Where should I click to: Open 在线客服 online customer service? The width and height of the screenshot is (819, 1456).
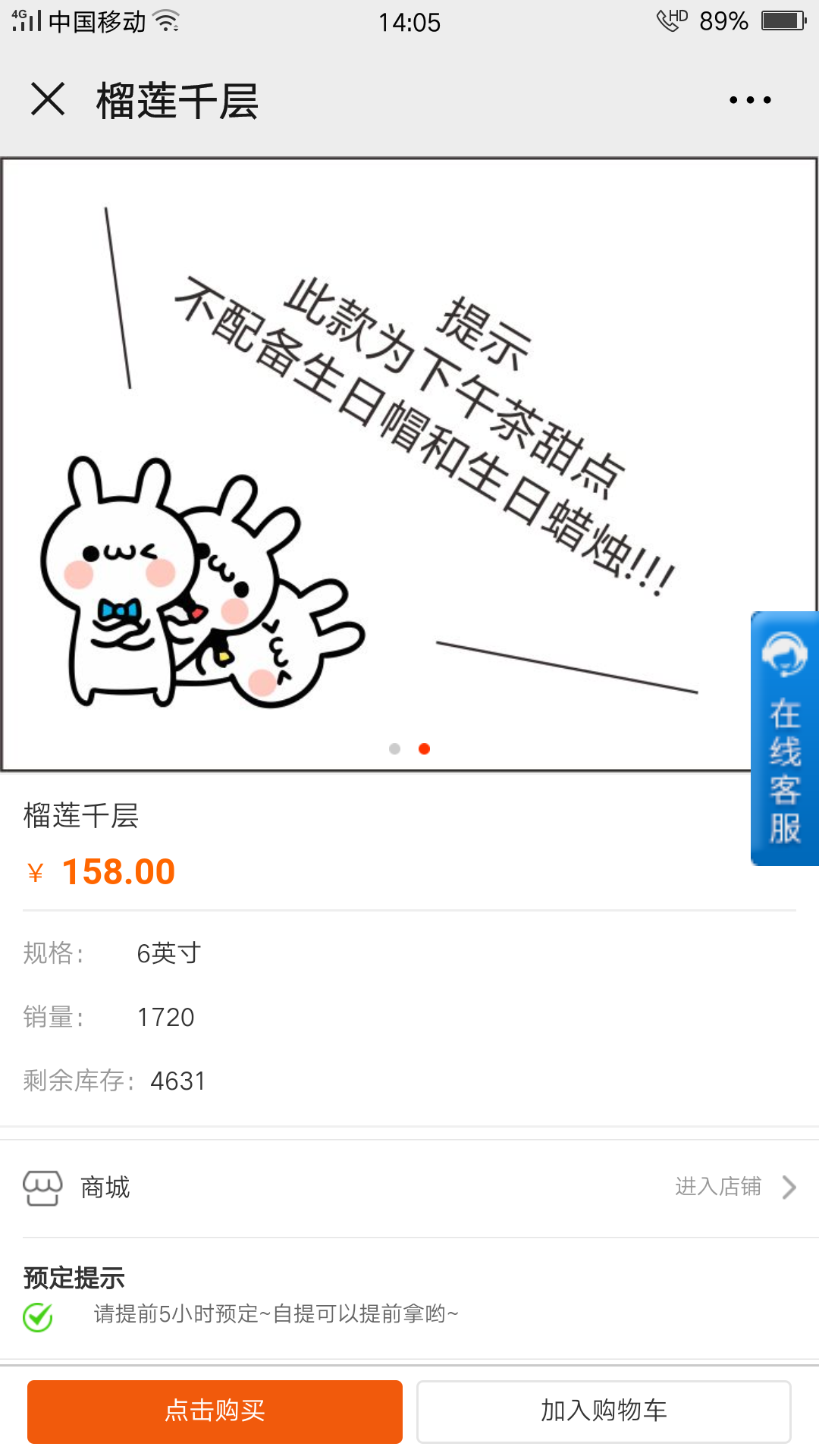[x=785, y=738]
